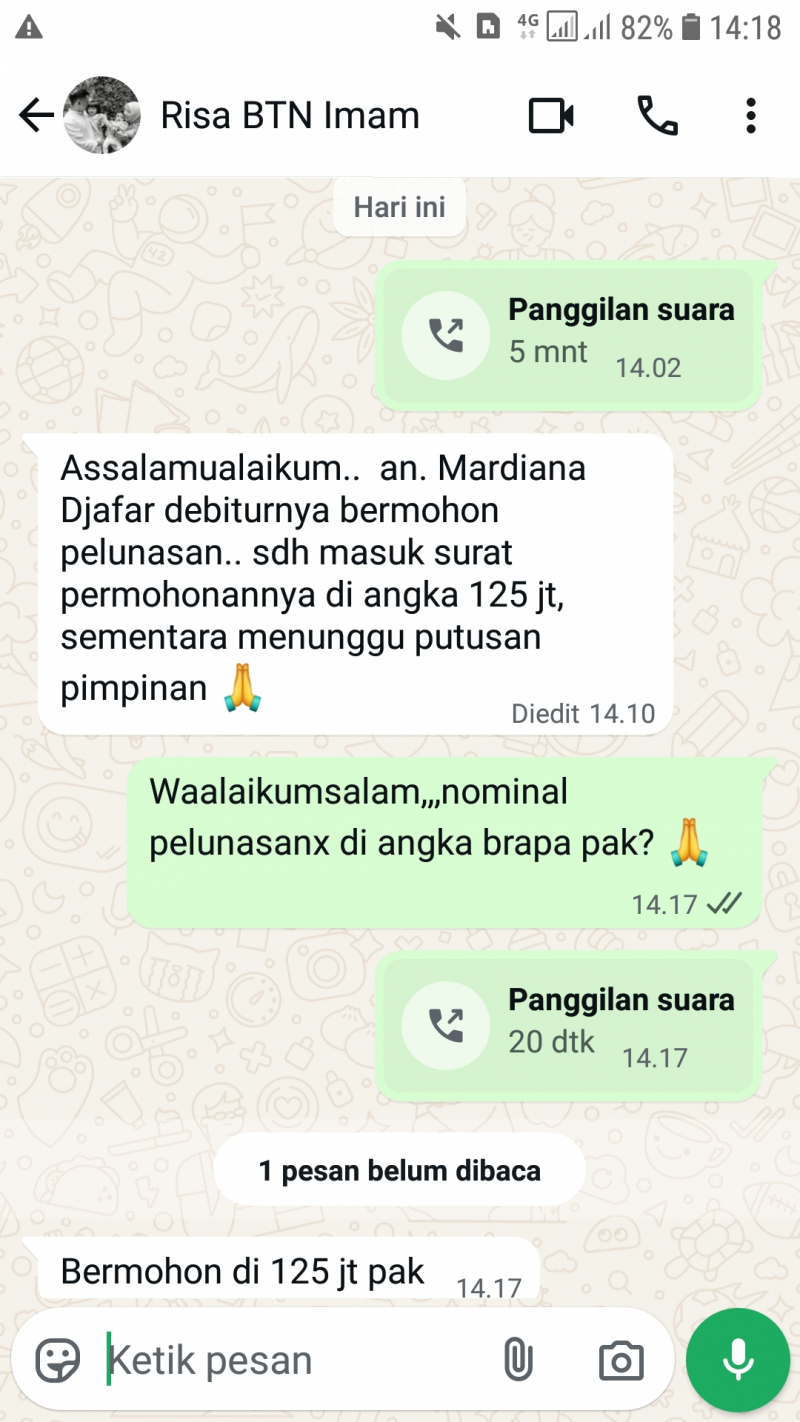800x1422 pixels.
Task: Attach a file with the paperclip
Action: 517,1360
